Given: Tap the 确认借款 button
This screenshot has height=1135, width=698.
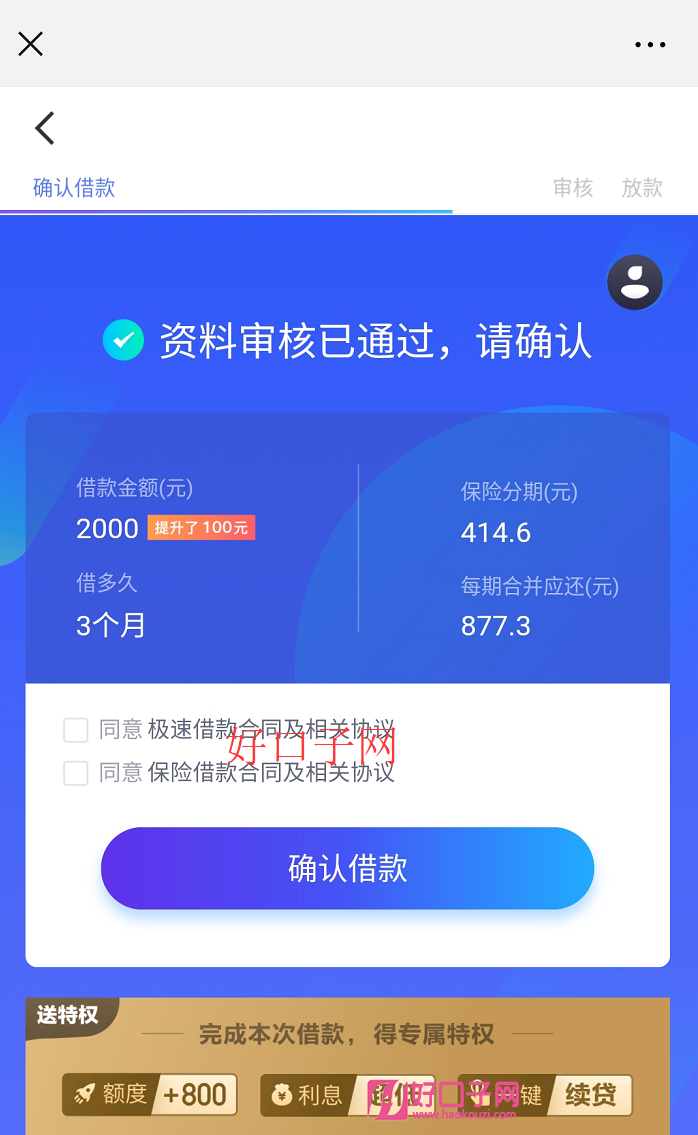Looking at the screenshot, I should (x=348, y=868).
